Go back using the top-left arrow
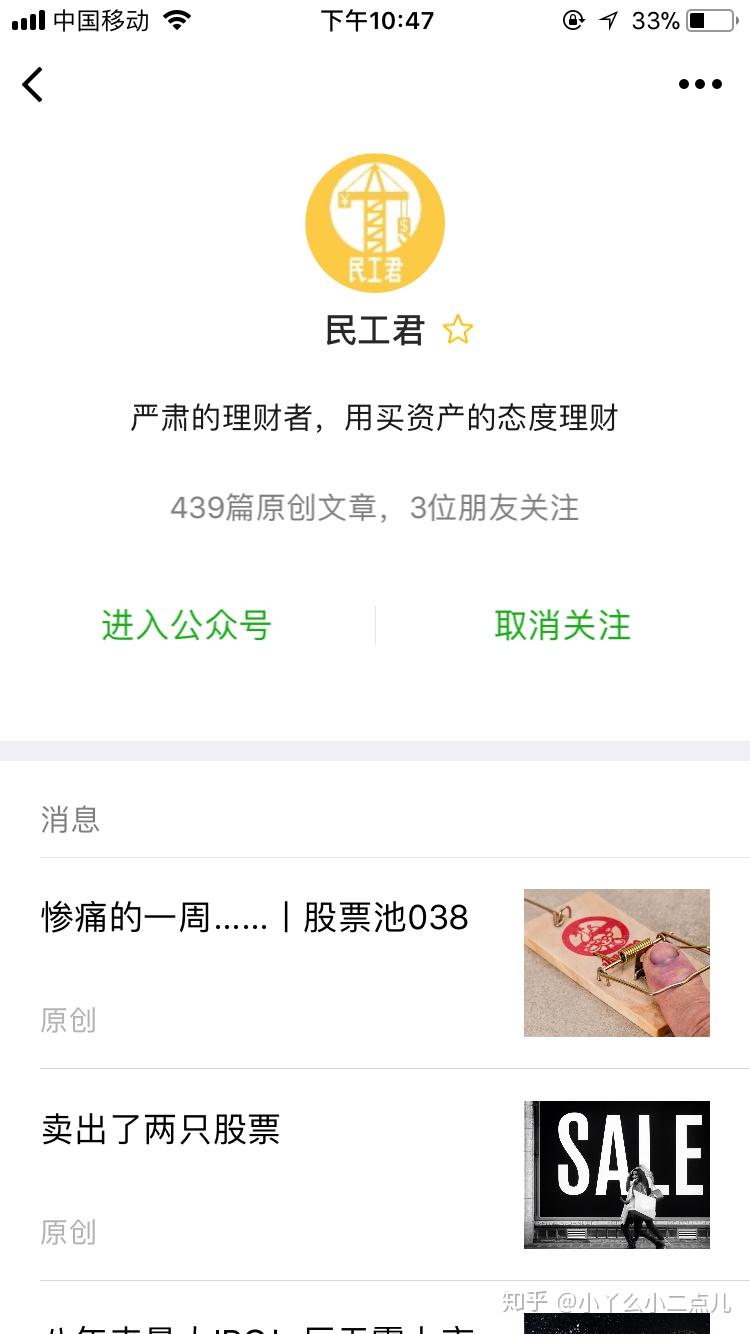This screenshot has height=1334, width=750. click(x=33, y=85)
